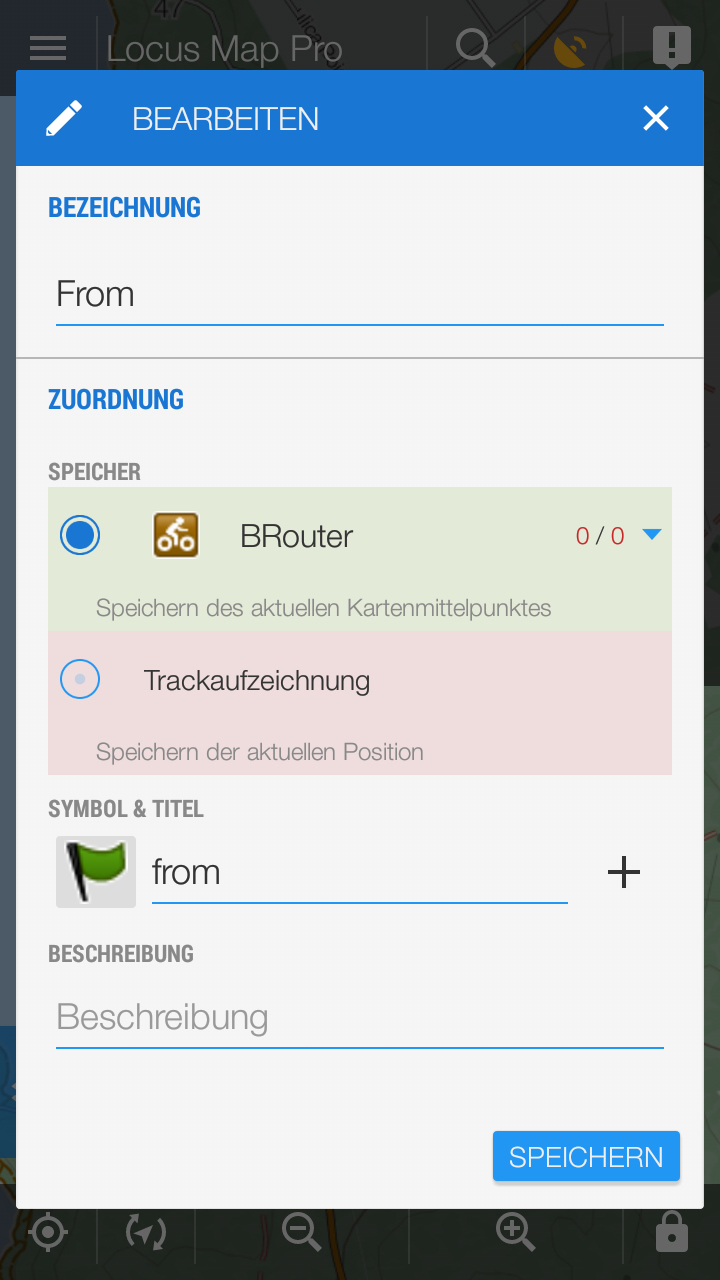Change the green flag symbol
The height and width of the screenshot is (1280, 720).
[x=96, y=872]
